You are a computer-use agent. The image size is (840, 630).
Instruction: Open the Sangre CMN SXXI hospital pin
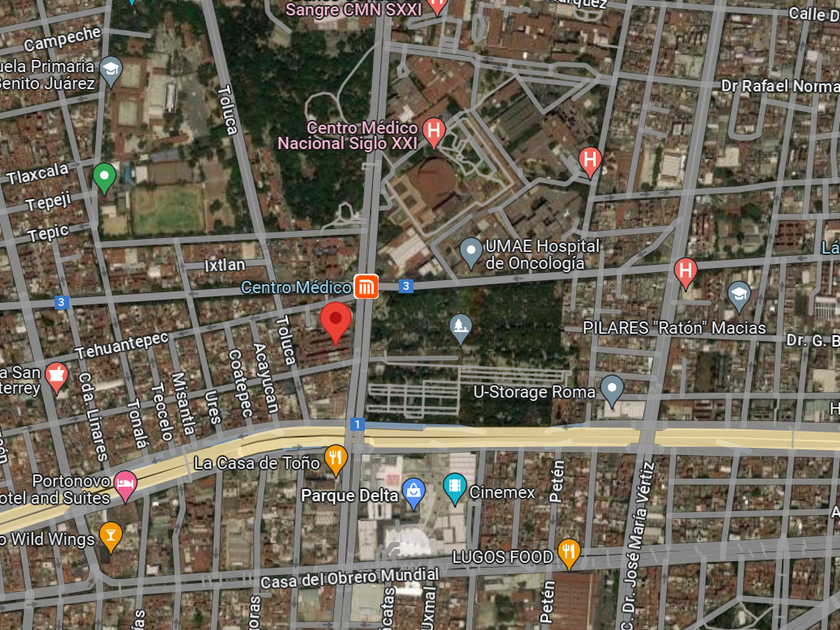(x=437, y=6)
